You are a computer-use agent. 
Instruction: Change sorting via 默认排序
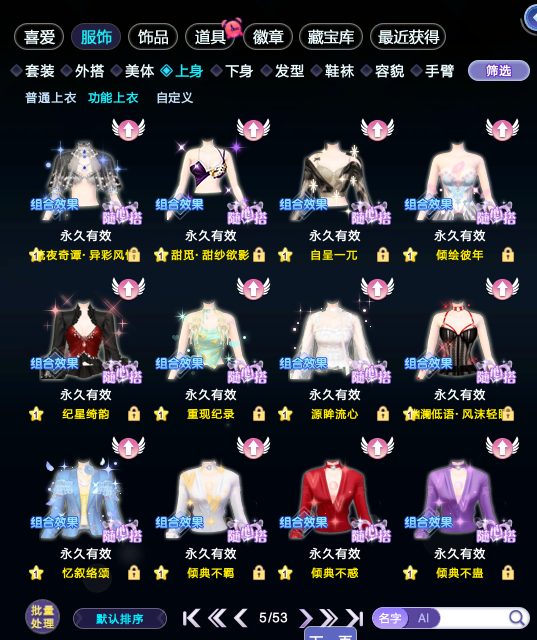(120, 619)
